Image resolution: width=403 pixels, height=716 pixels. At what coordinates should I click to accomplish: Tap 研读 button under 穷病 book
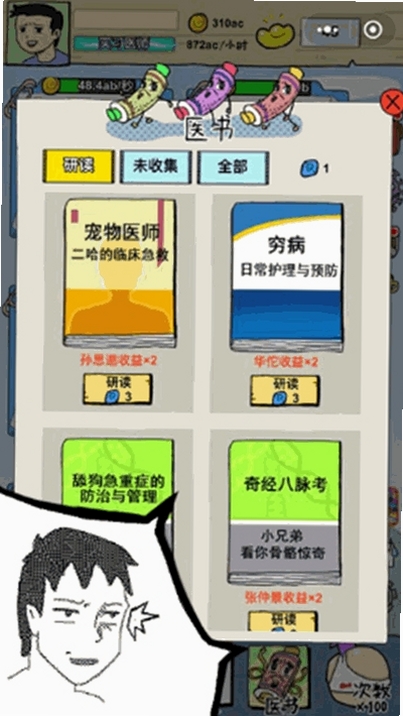coord(285,390)
